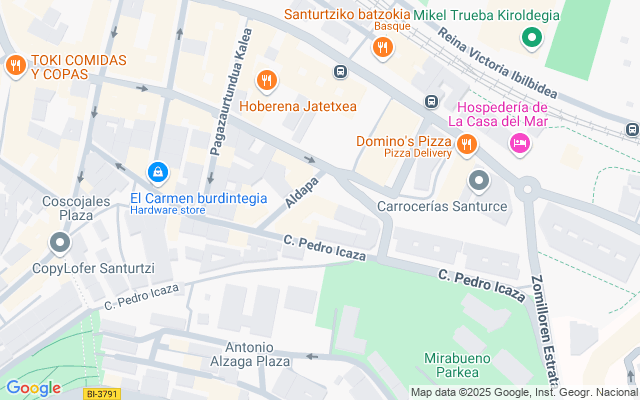Open El Carmen burdintegia hardware store pin
Viewport: 640px width, 400px height.
[158, 173]
